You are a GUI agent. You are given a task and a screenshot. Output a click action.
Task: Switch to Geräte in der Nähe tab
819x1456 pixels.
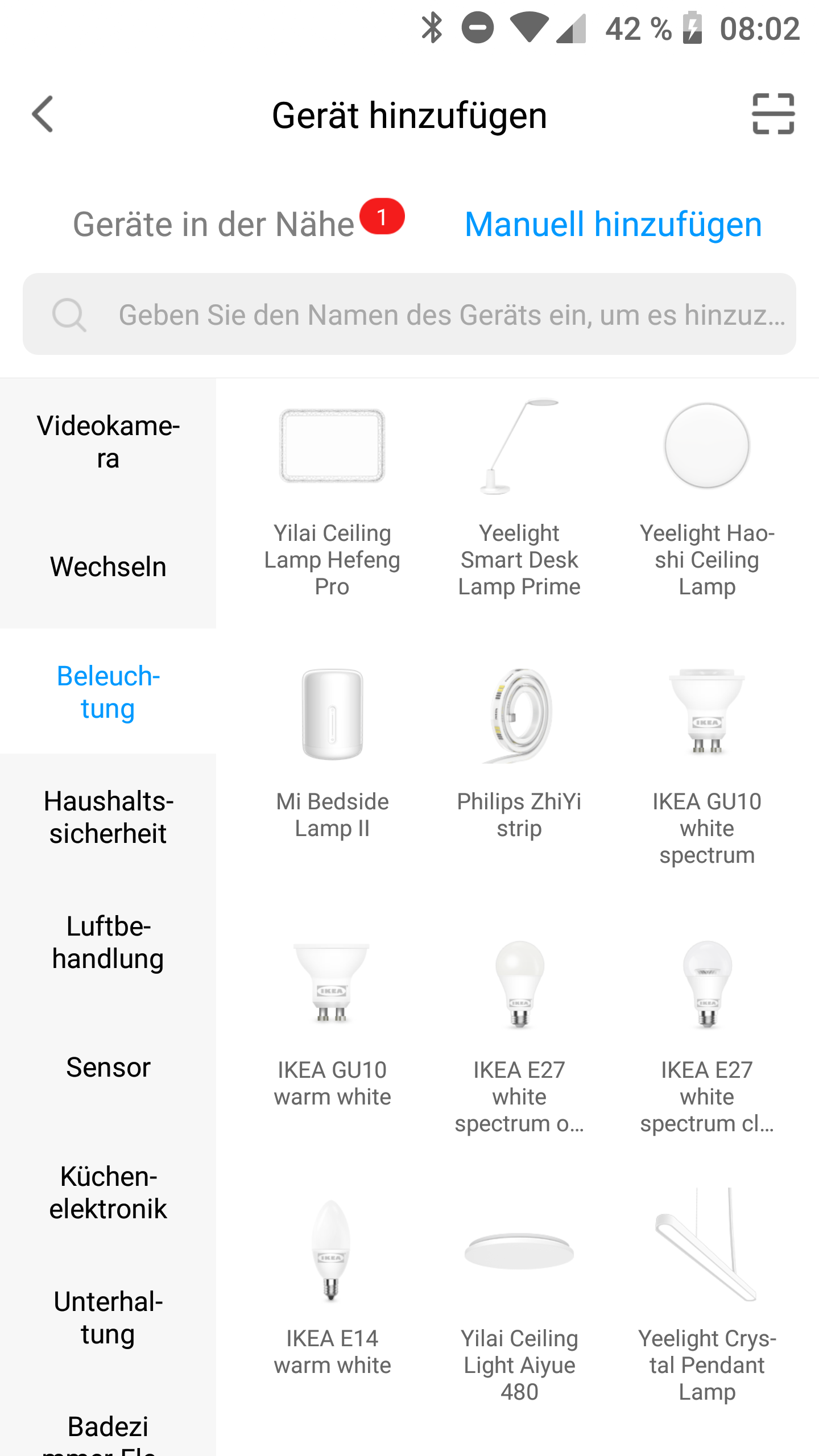pyautogui.click(x=213, y=224)
